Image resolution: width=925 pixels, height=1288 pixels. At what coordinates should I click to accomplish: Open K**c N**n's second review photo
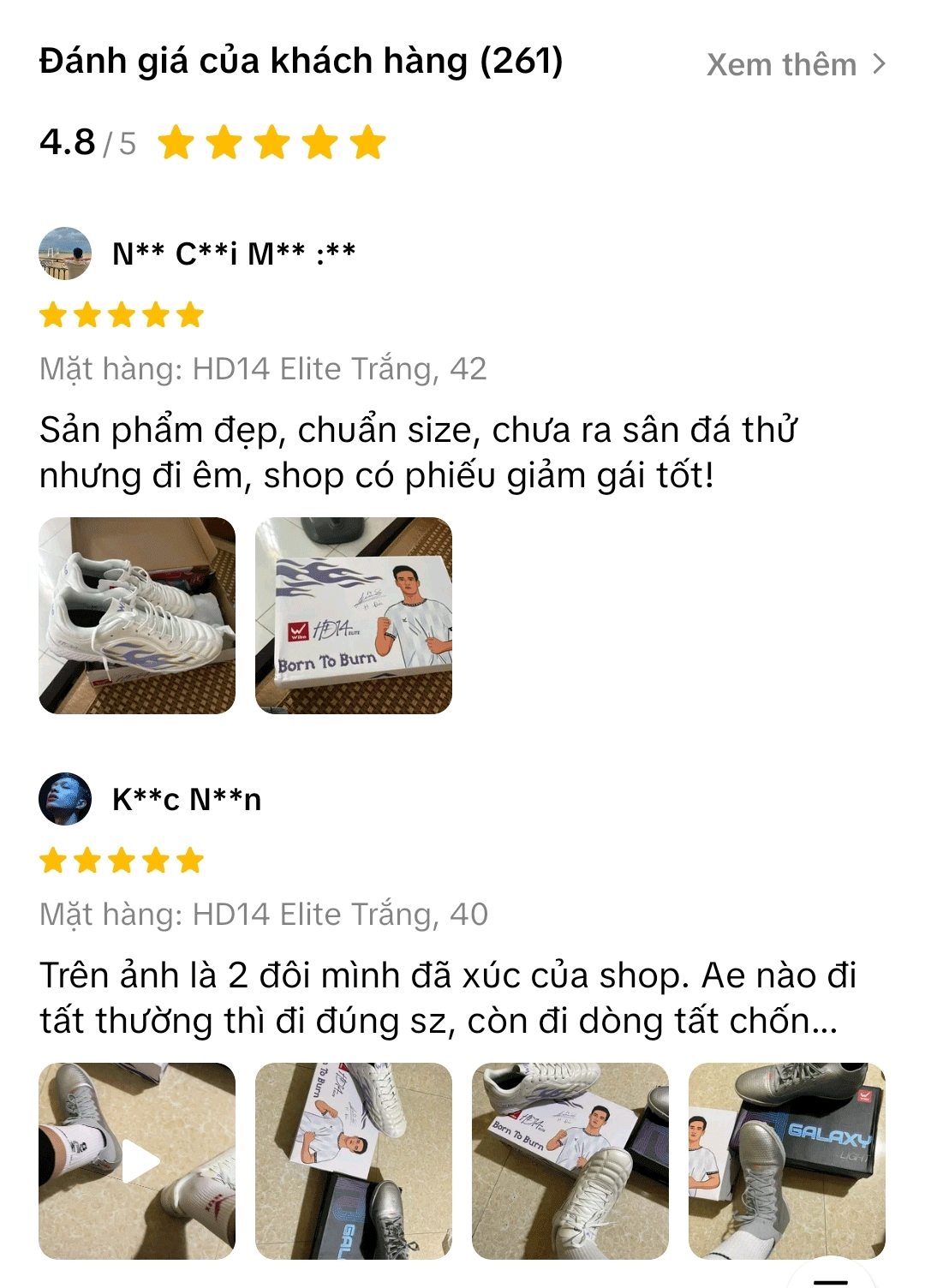(x=354, y=1160)
